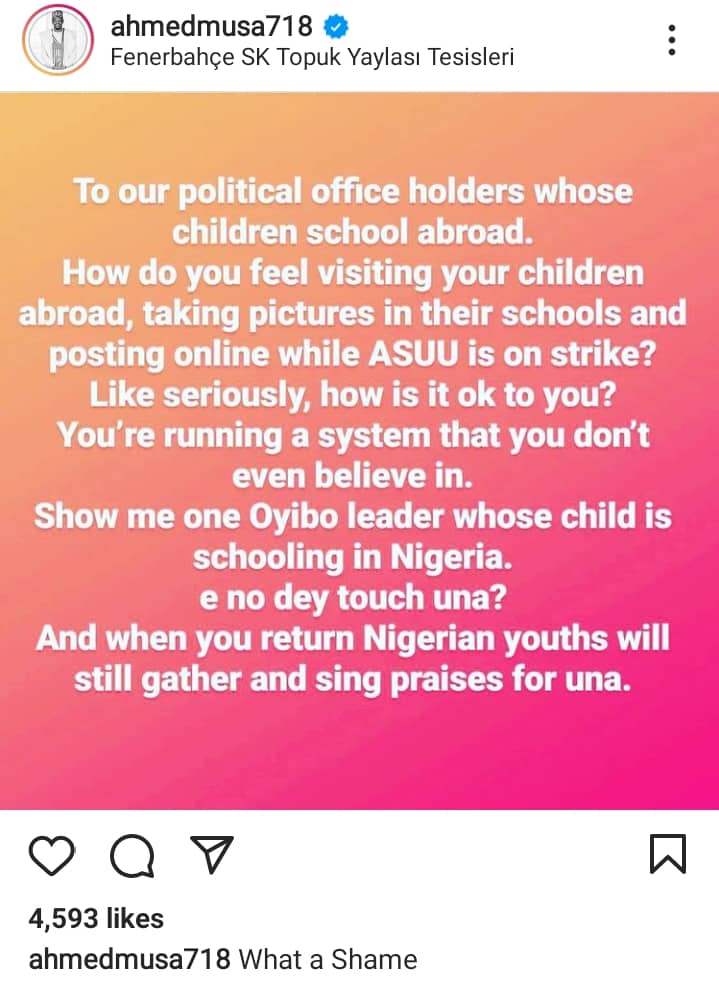Open comments with the speech bubble icon

coord(132,856)
